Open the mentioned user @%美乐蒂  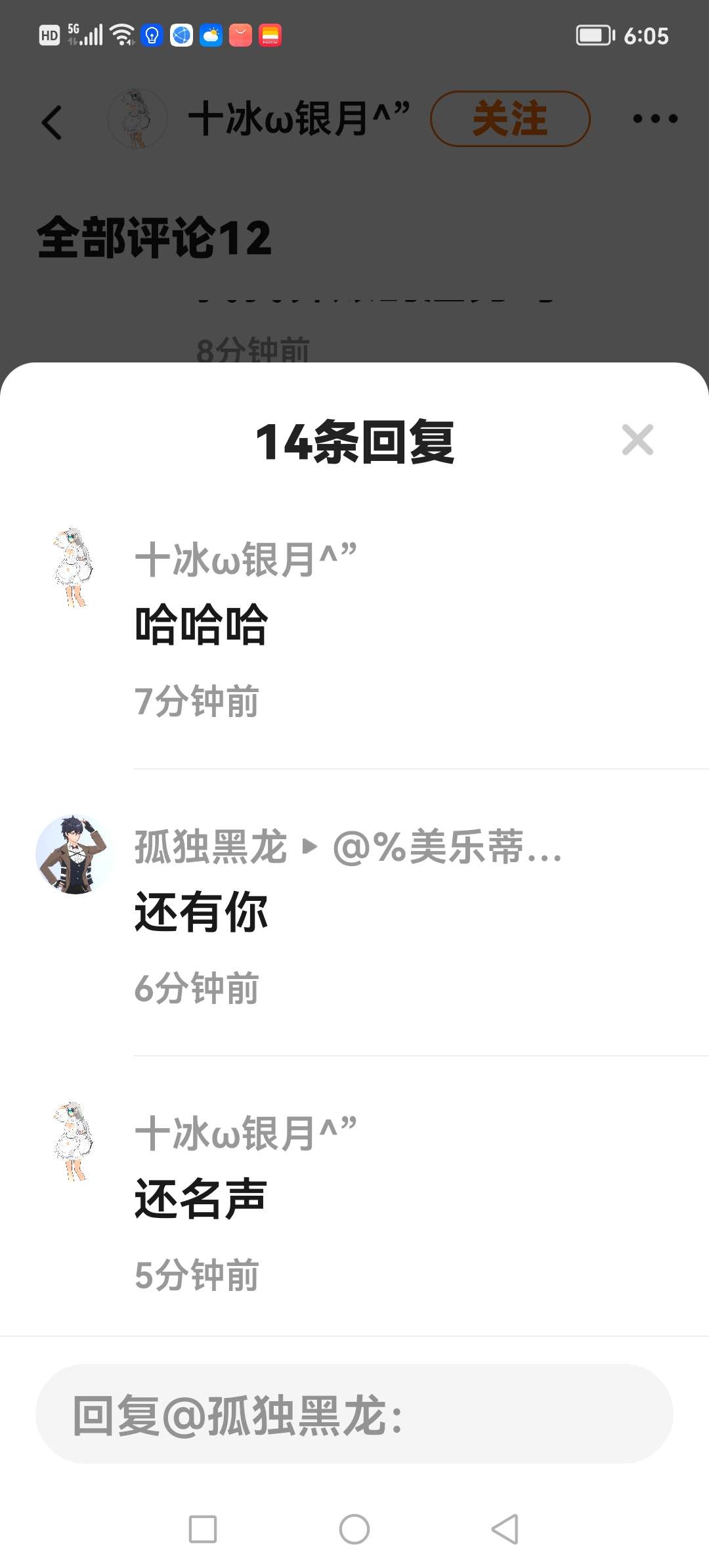coord(447,847)
